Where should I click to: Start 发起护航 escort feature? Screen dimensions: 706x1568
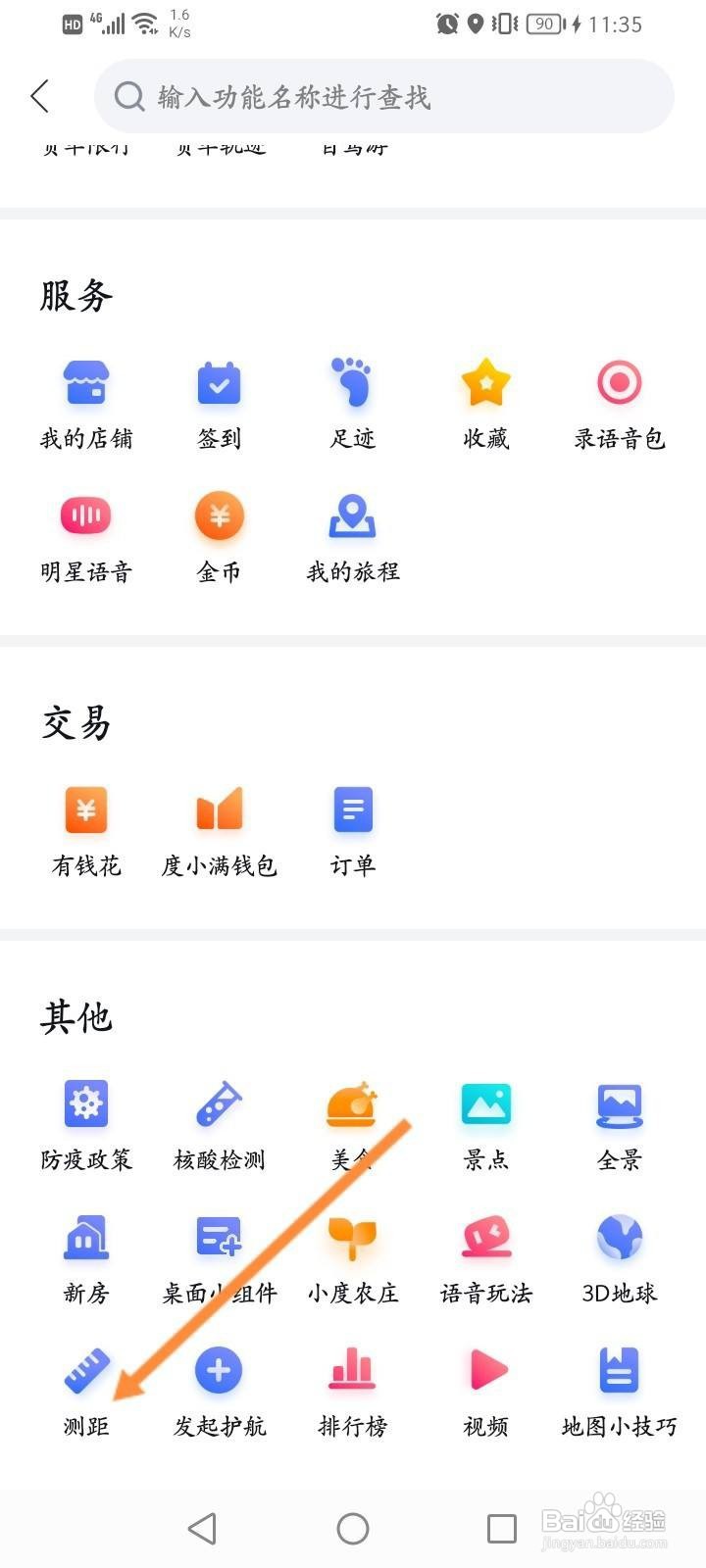point(220,1393)
